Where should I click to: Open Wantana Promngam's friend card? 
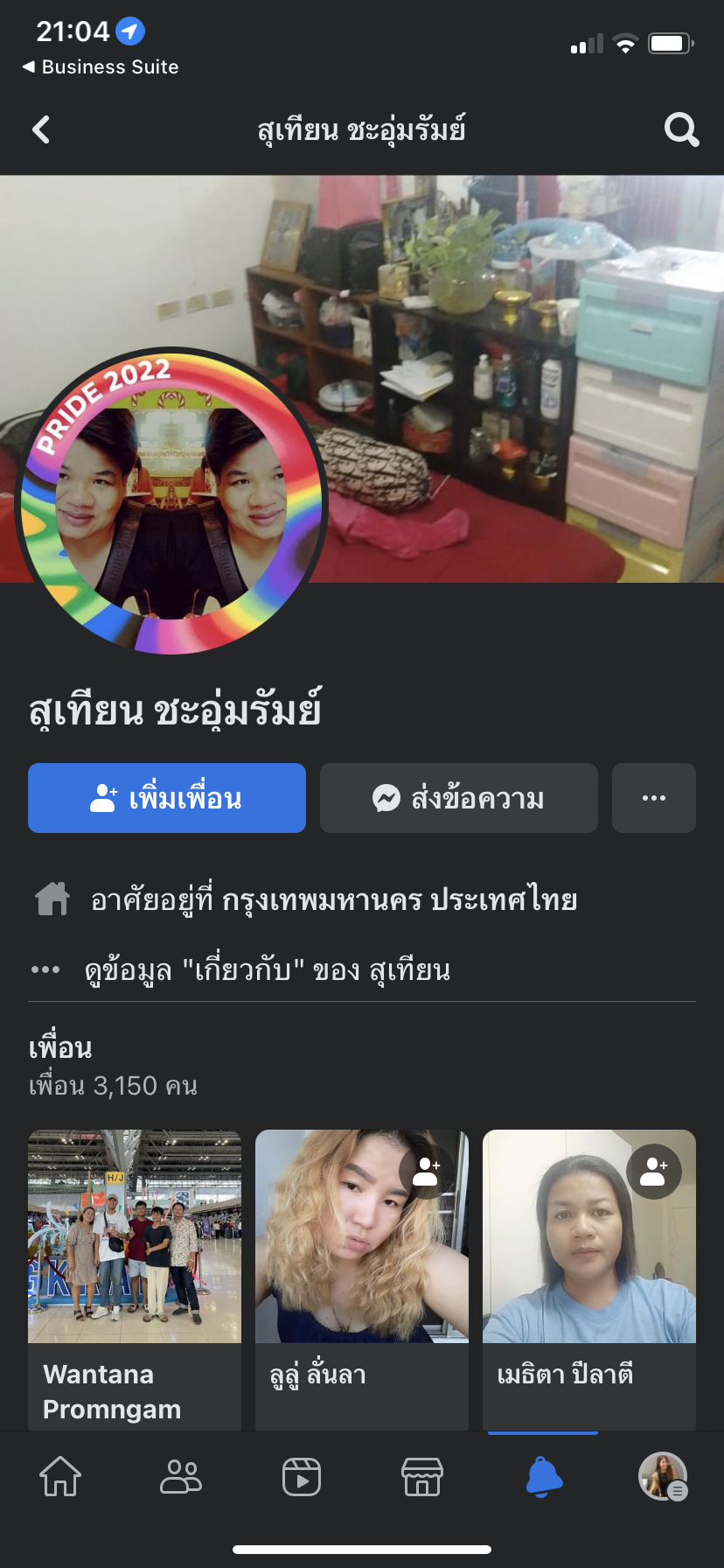click(x=135, y=1277)
